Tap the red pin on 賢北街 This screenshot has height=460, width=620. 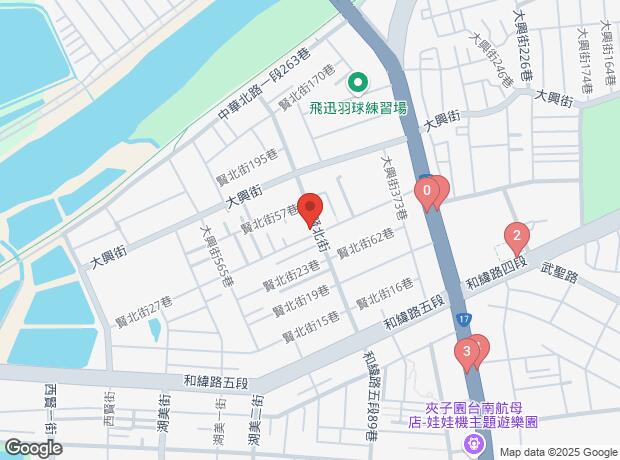click(x=309, y=207)
